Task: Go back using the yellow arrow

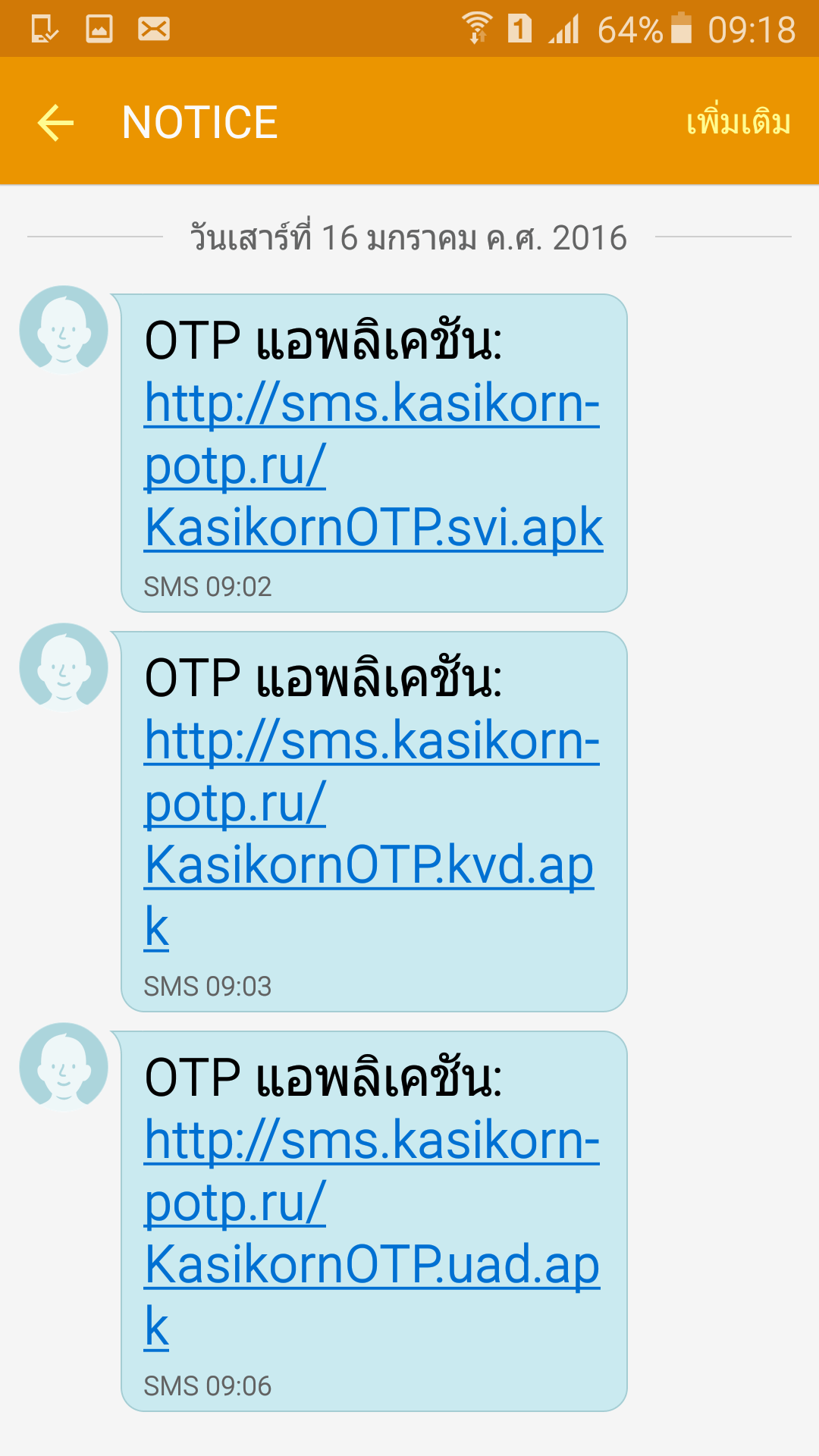Action: pyautogui.click(x=55, y=123)
